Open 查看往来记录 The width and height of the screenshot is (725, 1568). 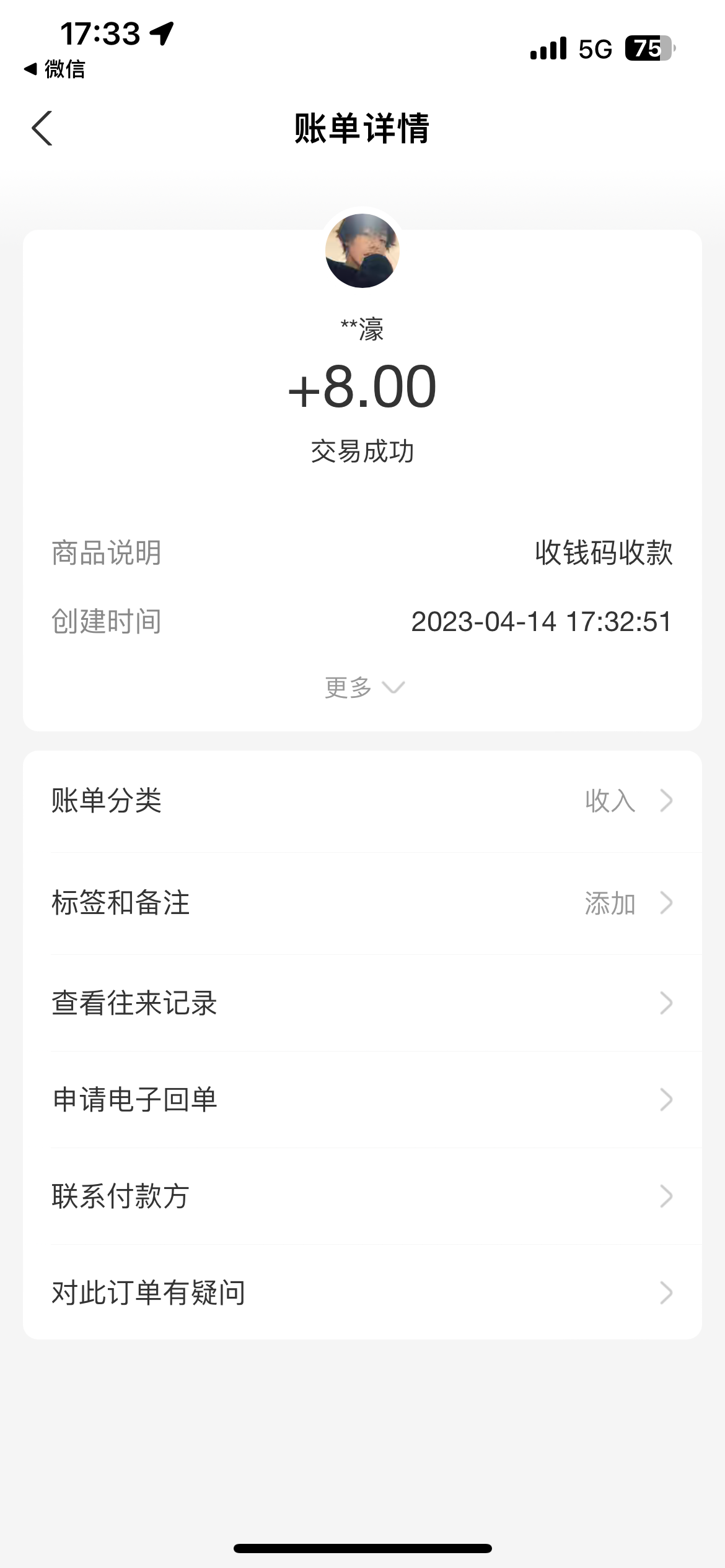point(362,1003)
